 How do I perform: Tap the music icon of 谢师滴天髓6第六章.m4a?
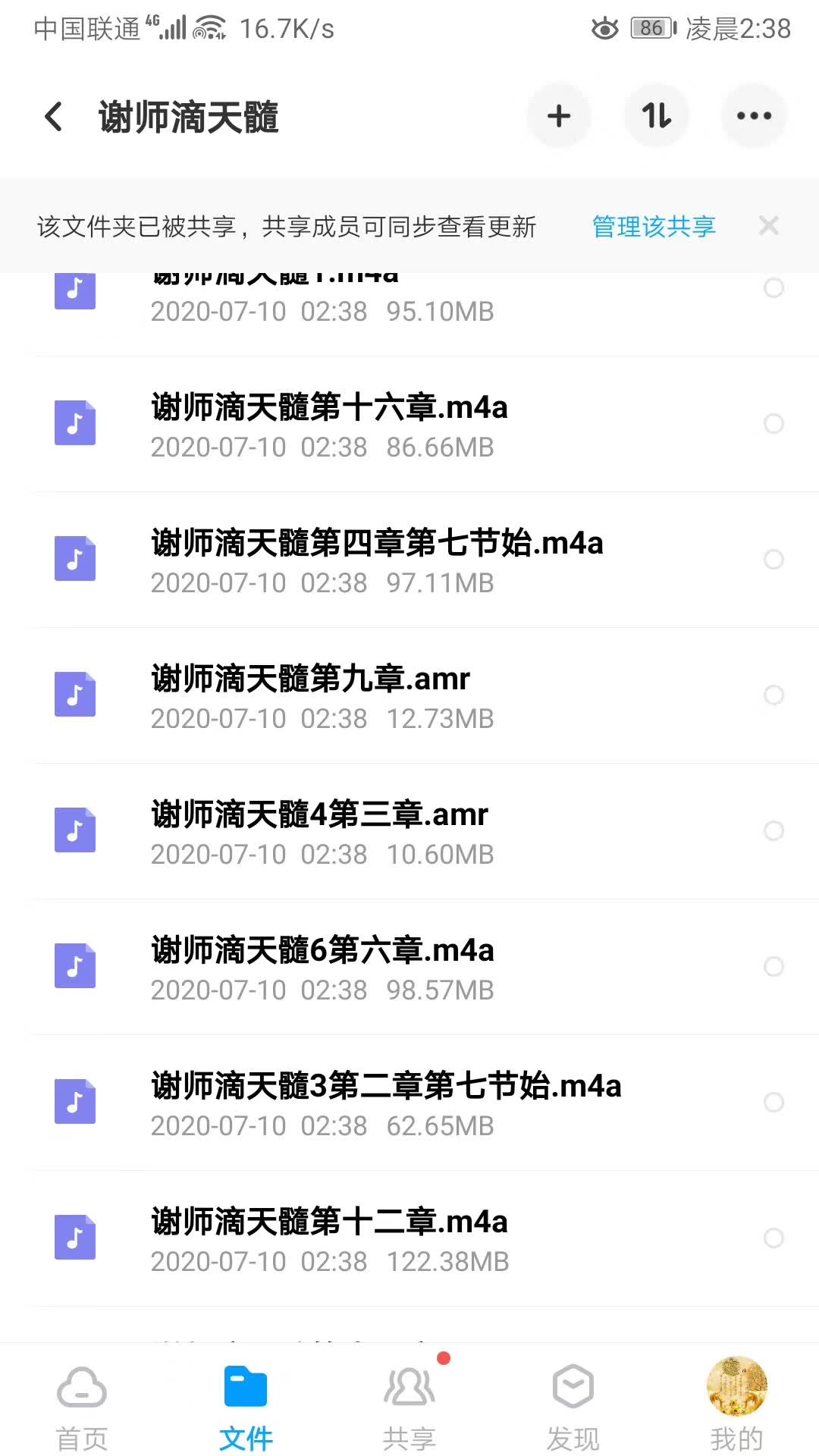click(74, 967)
